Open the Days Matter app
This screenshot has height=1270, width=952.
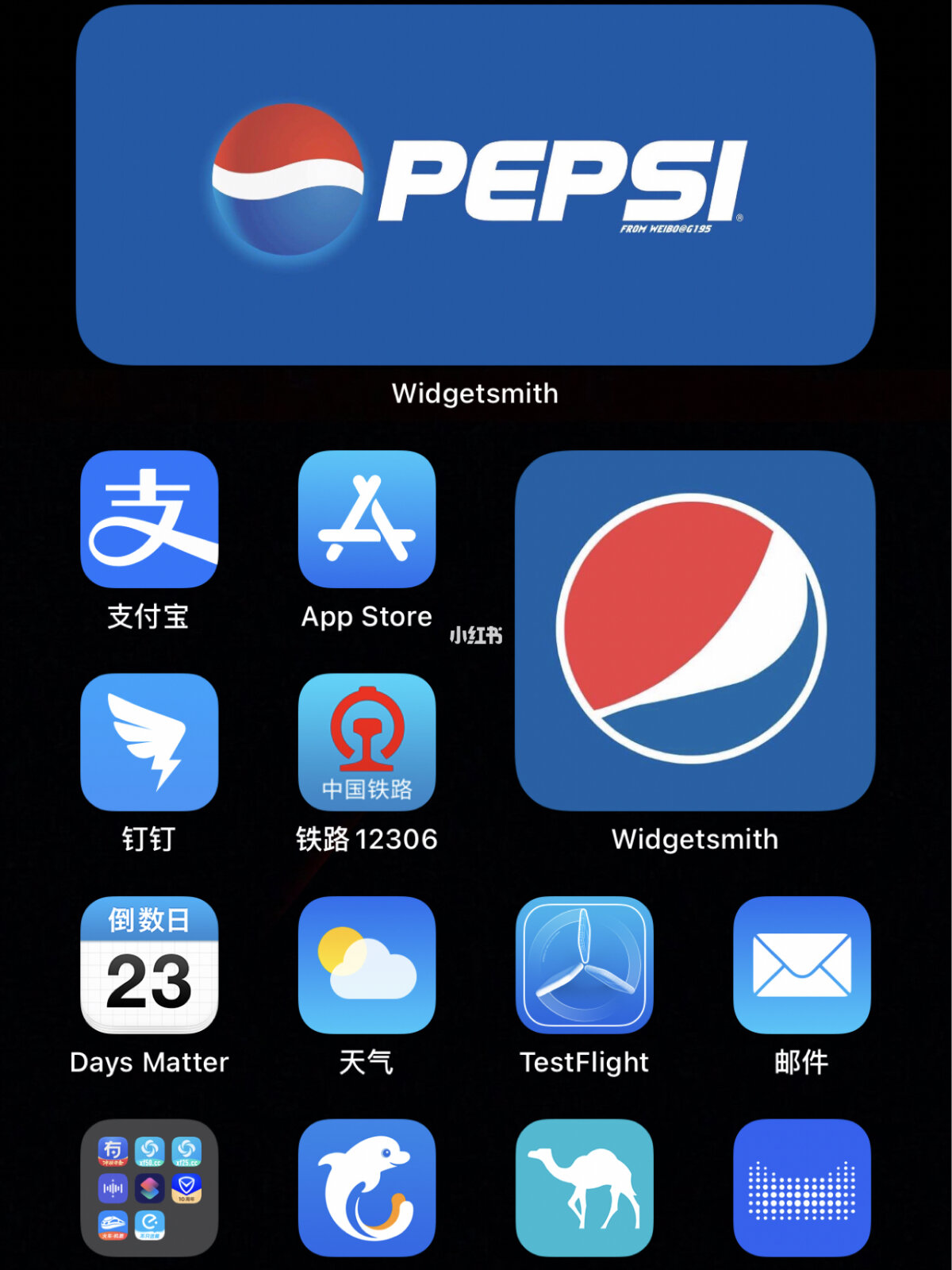click(x=149, y=965)
